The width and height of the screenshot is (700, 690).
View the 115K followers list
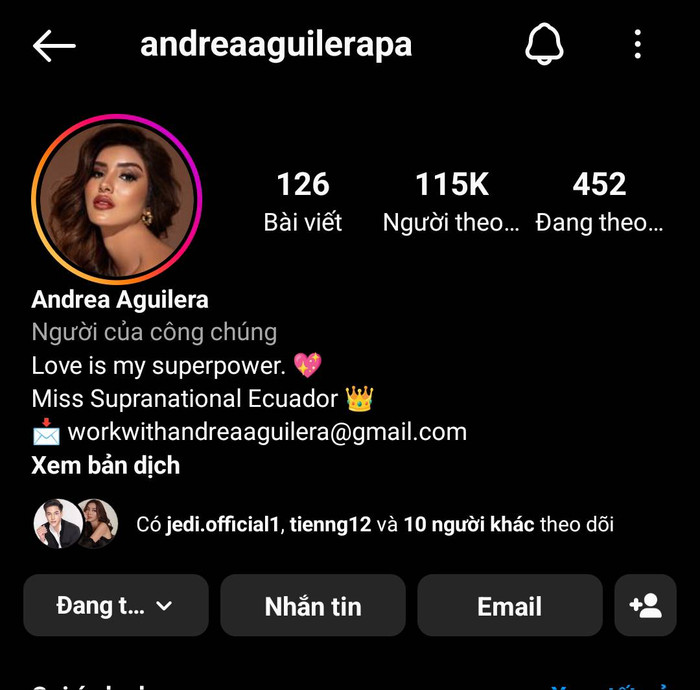(x=451, y=201)
